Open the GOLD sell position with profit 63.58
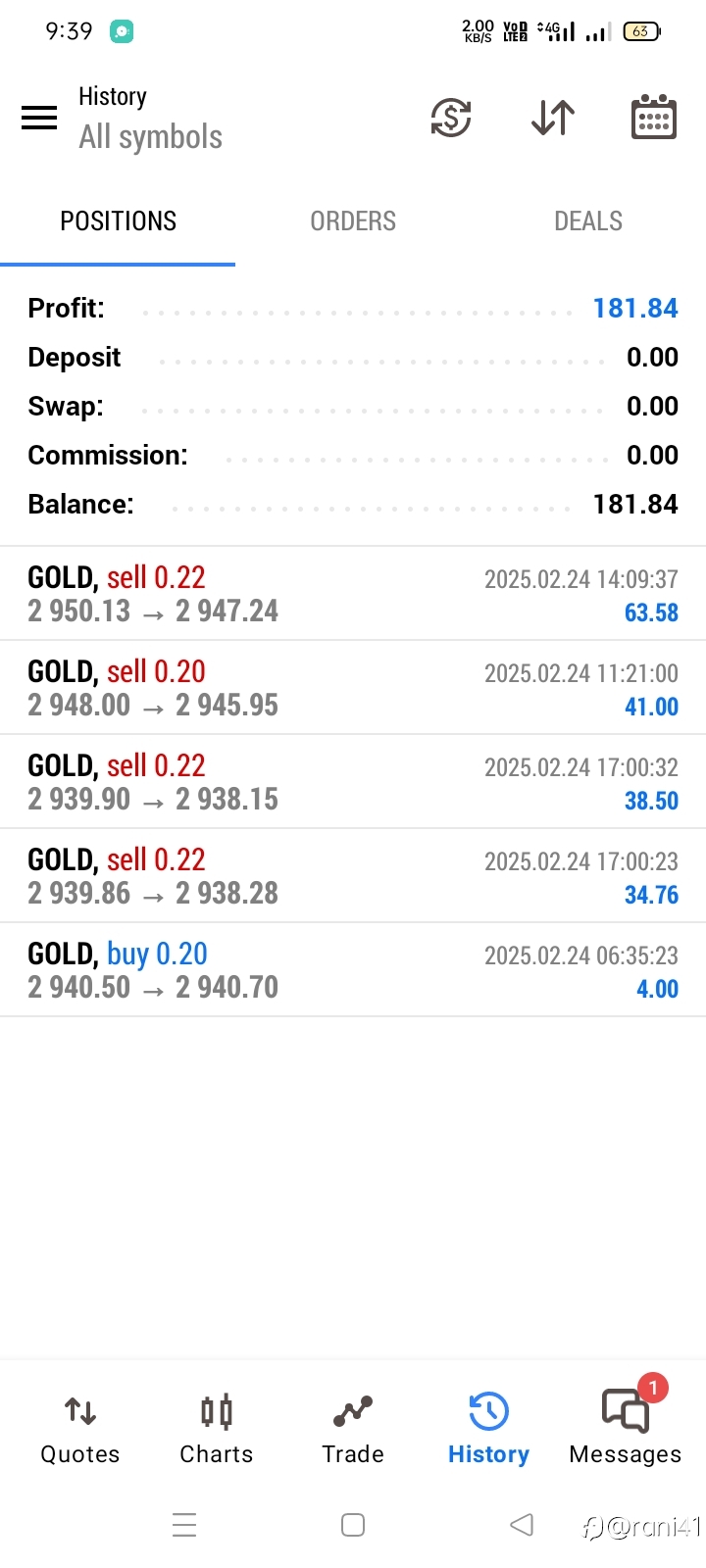The height and width of the screenshot is (1568, 706). (353, 594)
